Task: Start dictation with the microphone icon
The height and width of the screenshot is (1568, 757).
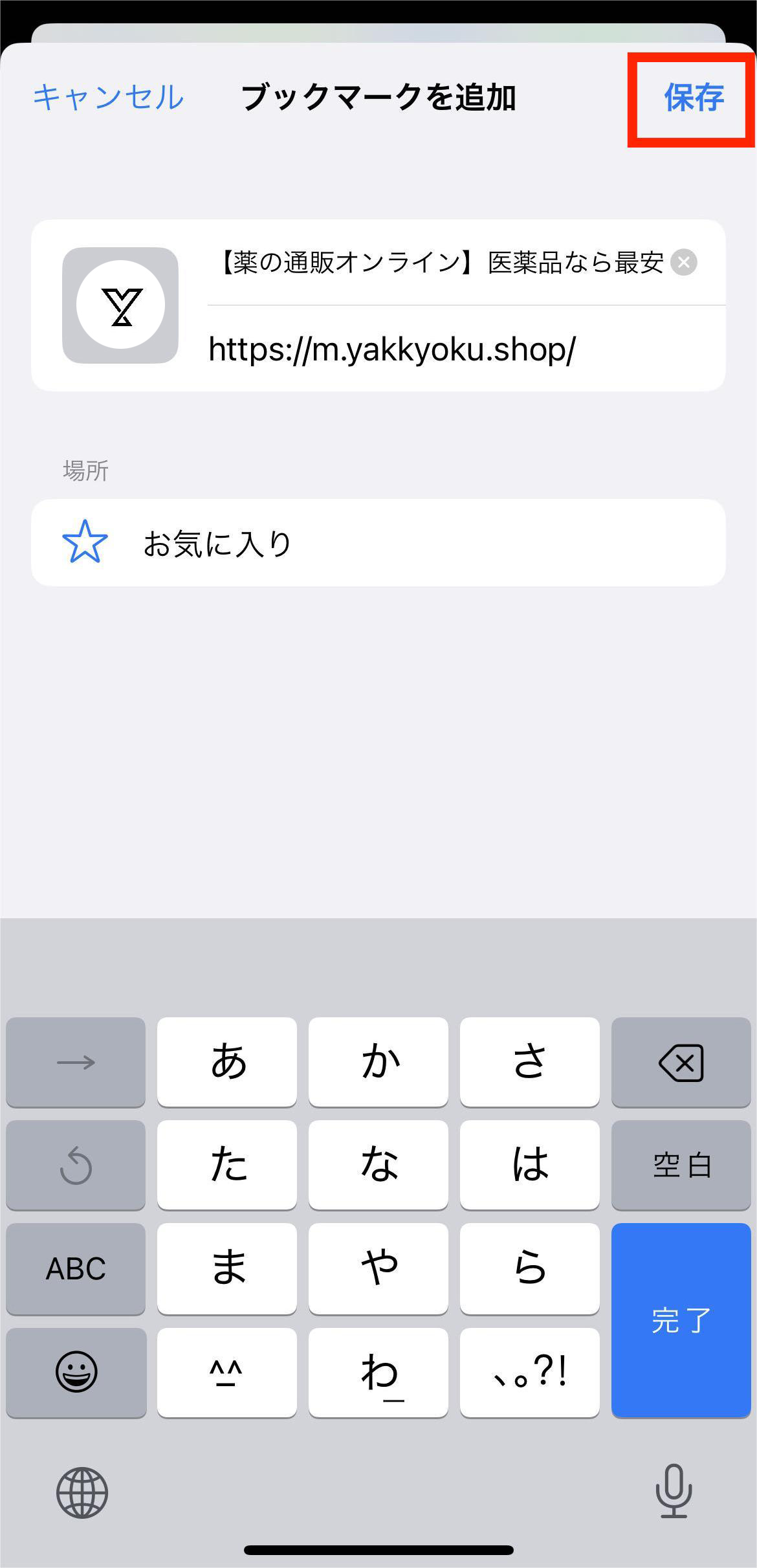Action: coord(674,1491)
